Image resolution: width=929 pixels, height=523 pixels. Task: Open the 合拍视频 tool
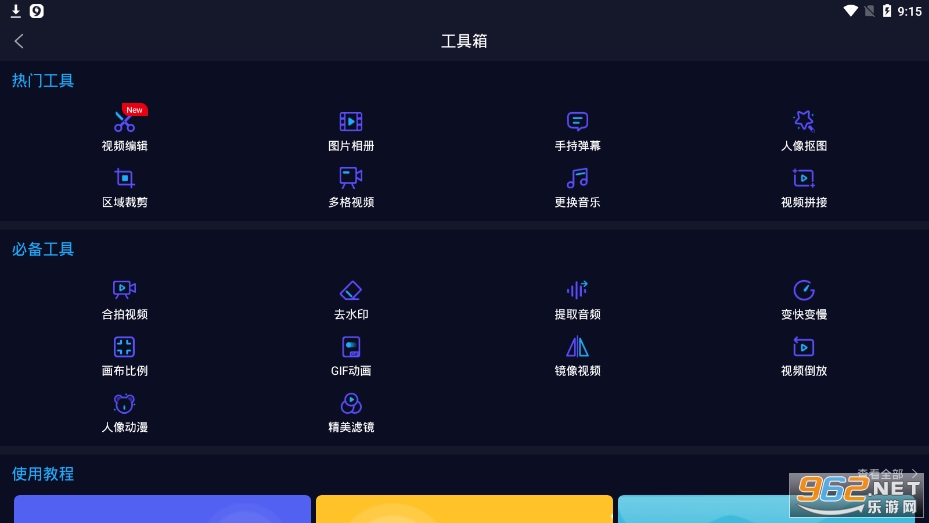[124, 299]
